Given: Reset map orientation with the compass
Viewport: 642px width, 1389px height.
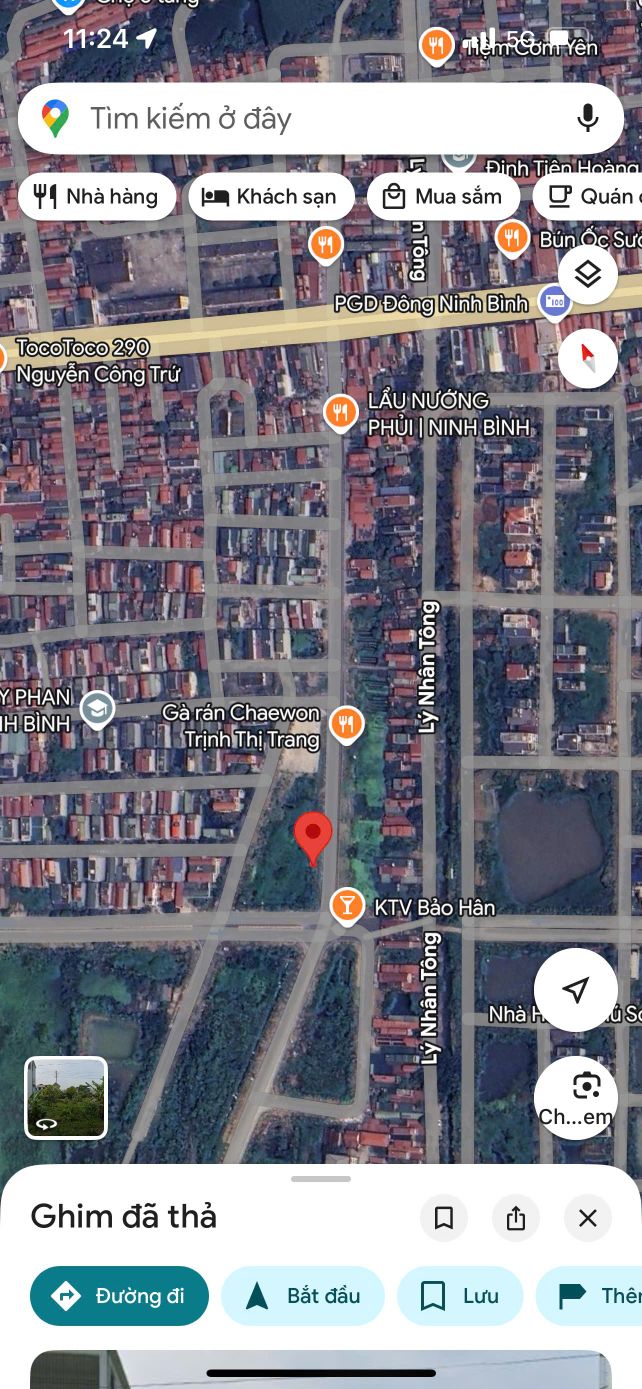Looking at the screenshot, I should pyautogui.click(x=588, y=358).
